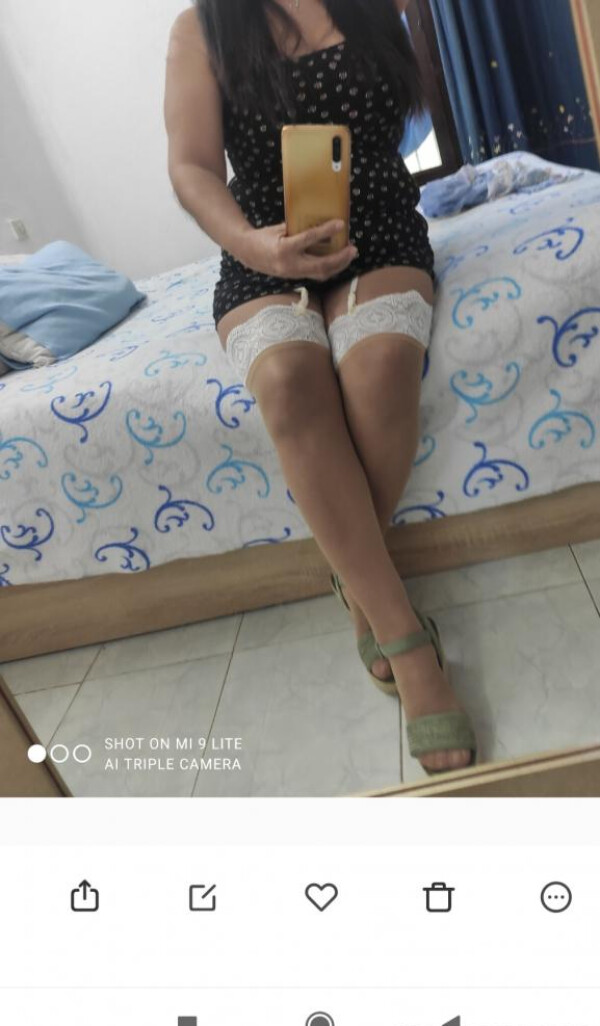Edit the photo

tap(203, 897)
